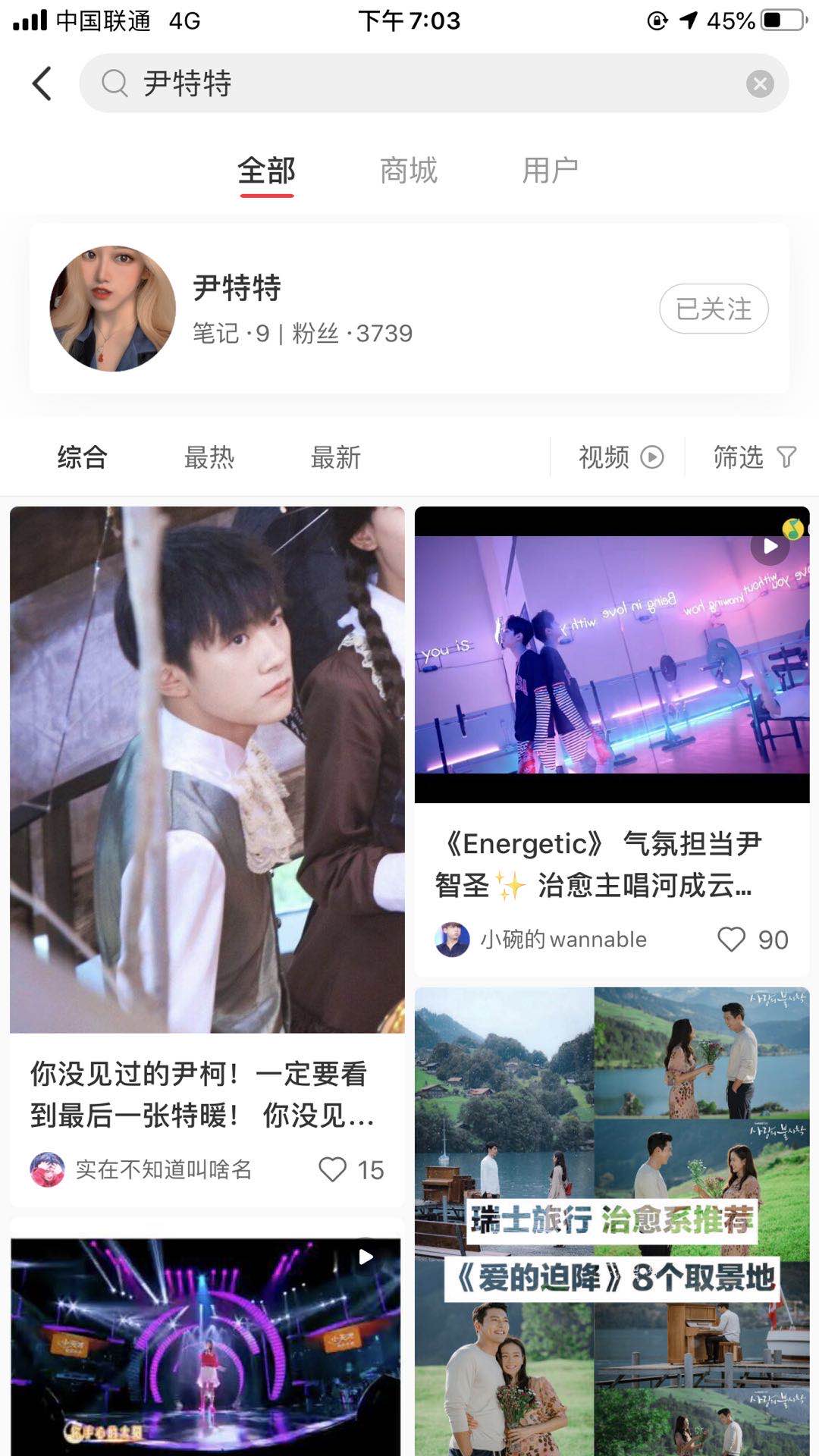Image resolution: width=819 pixels, height=1456 pixels.
Task: Open the Energetic video post
Action: point(612,655)
